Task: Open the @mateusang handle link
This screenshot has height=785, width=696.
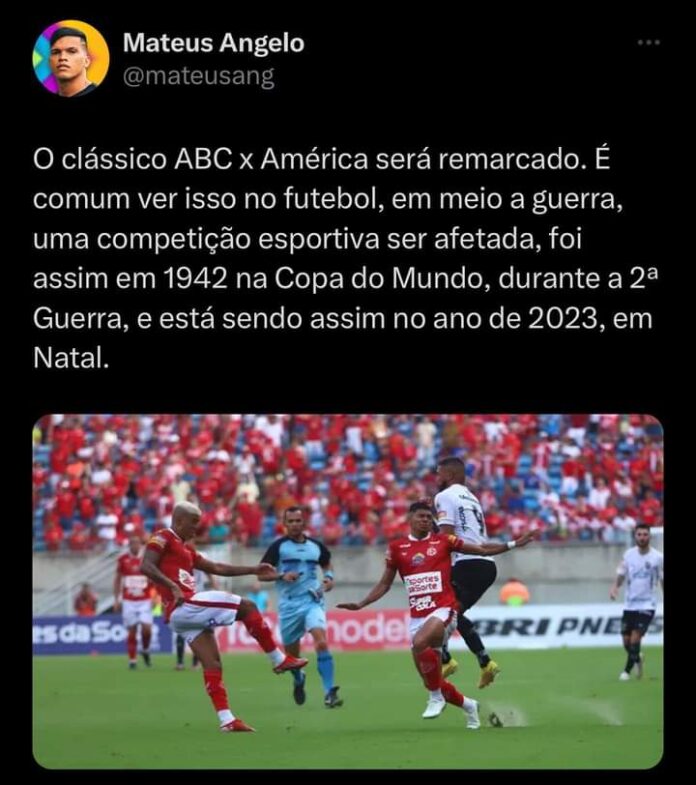Action: [x=197, y=76]
